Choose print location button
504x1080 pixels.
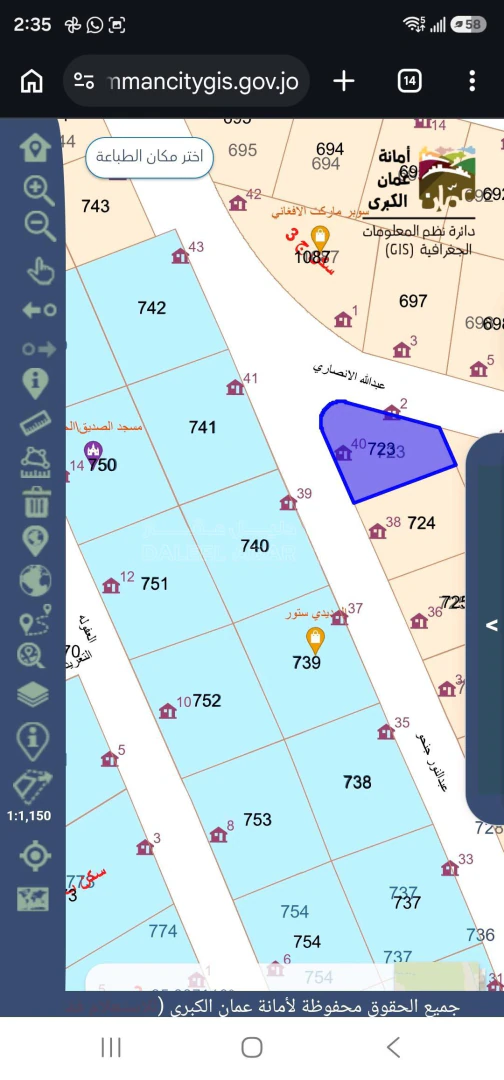149,157
